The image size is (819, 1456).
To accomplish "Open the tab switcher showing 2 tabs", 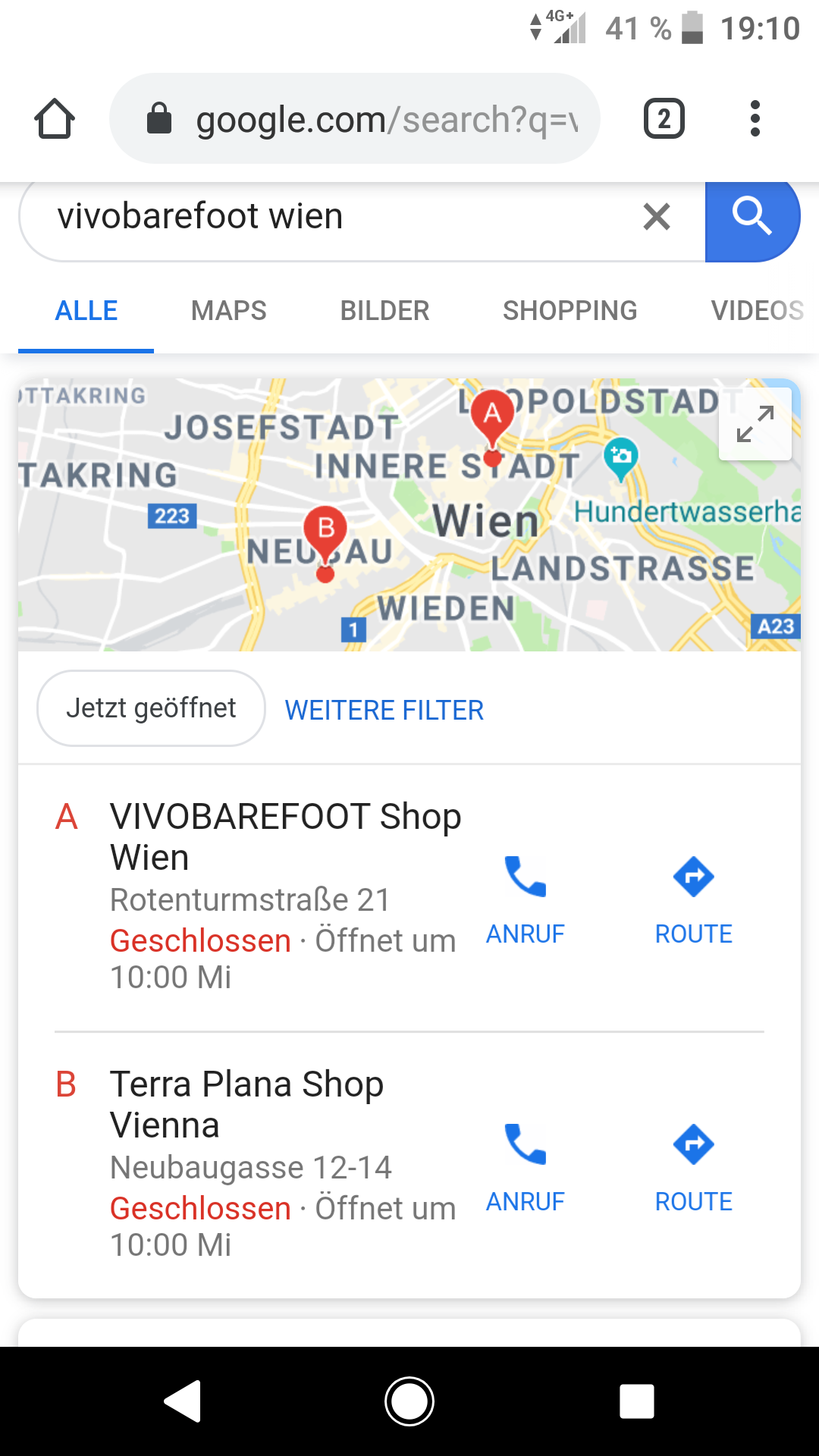I will 664,119.
